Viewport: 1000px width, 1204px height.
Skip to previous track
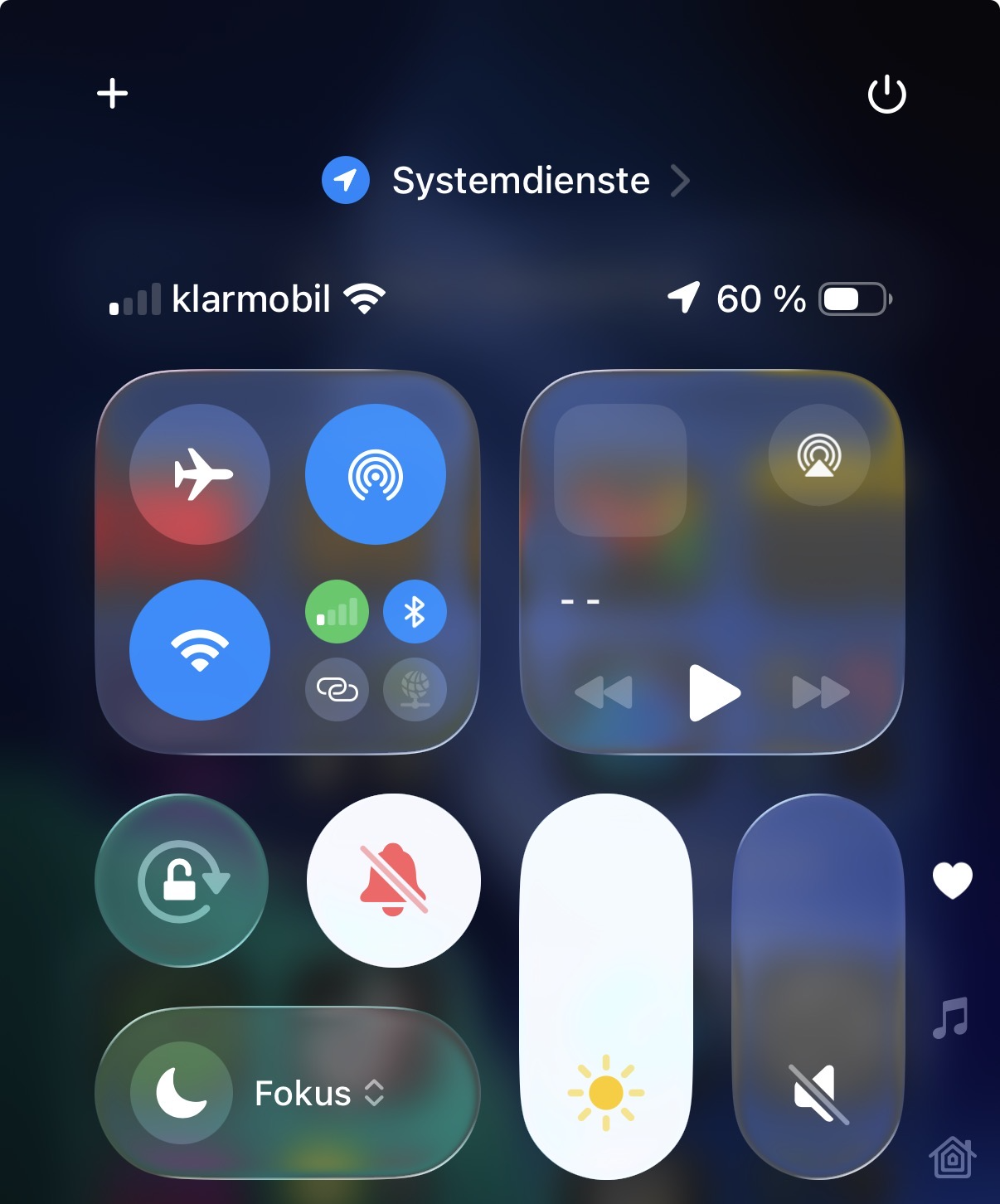(604, 692)
